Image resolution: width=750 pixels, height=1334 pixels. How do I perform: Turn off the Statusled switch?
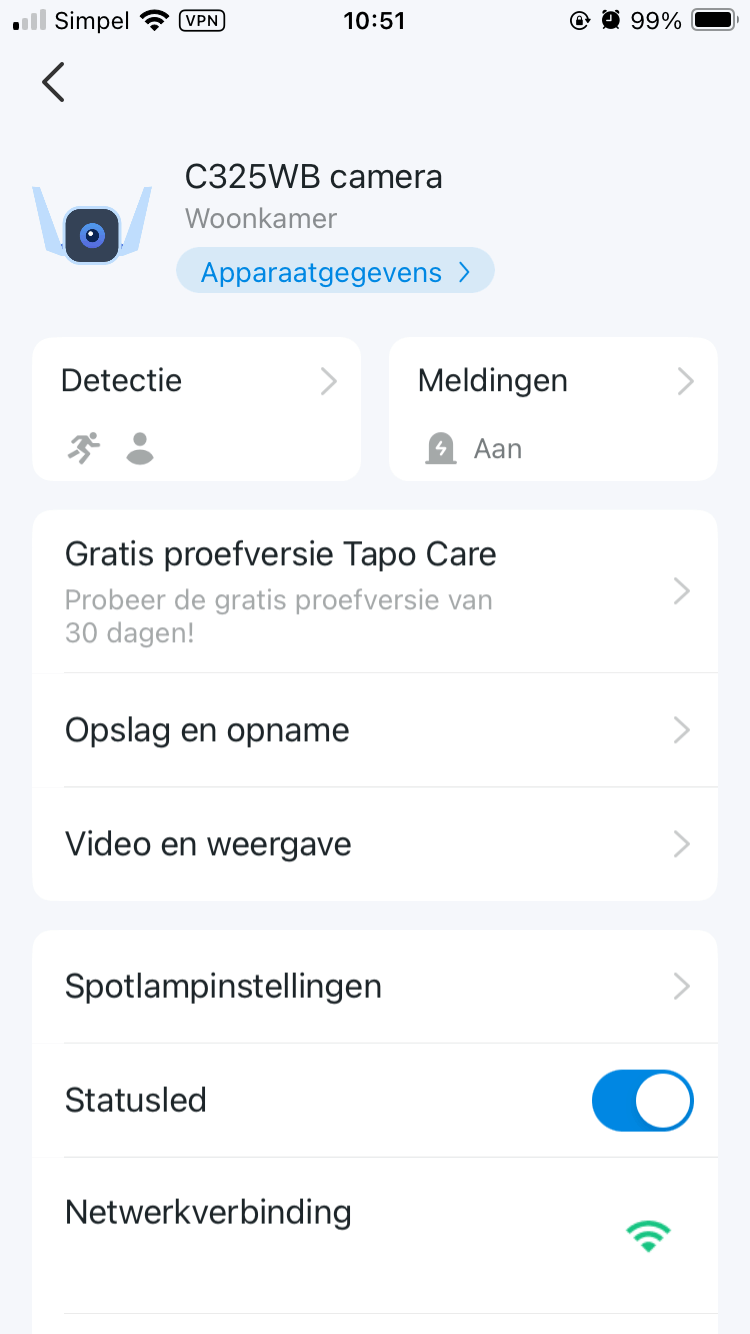(642, 1101)
